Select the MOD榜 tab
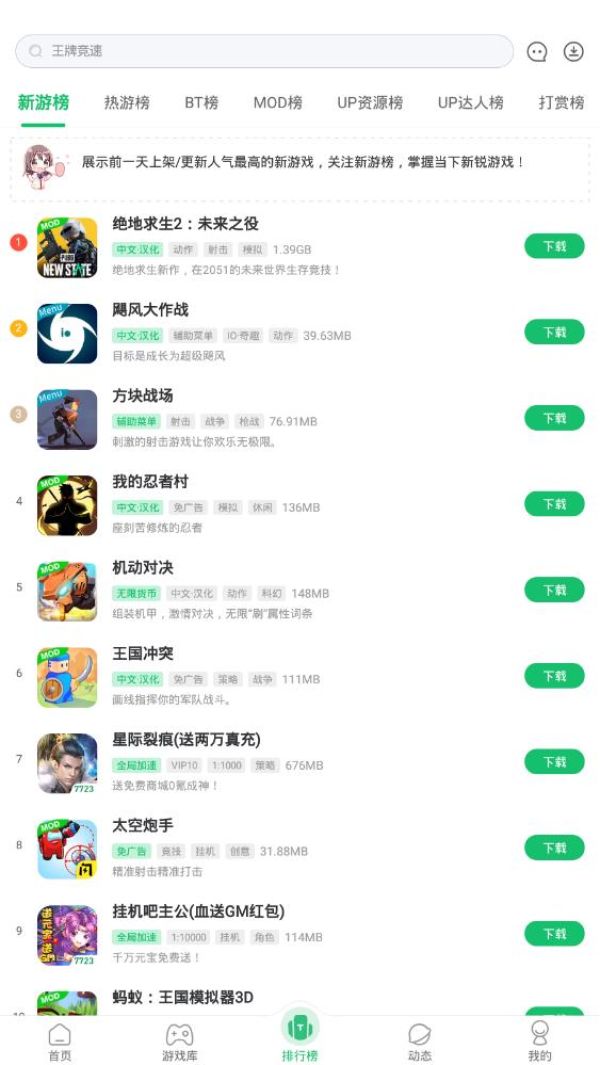This screenshot has width=600, height=1065. tap(278, 102)
